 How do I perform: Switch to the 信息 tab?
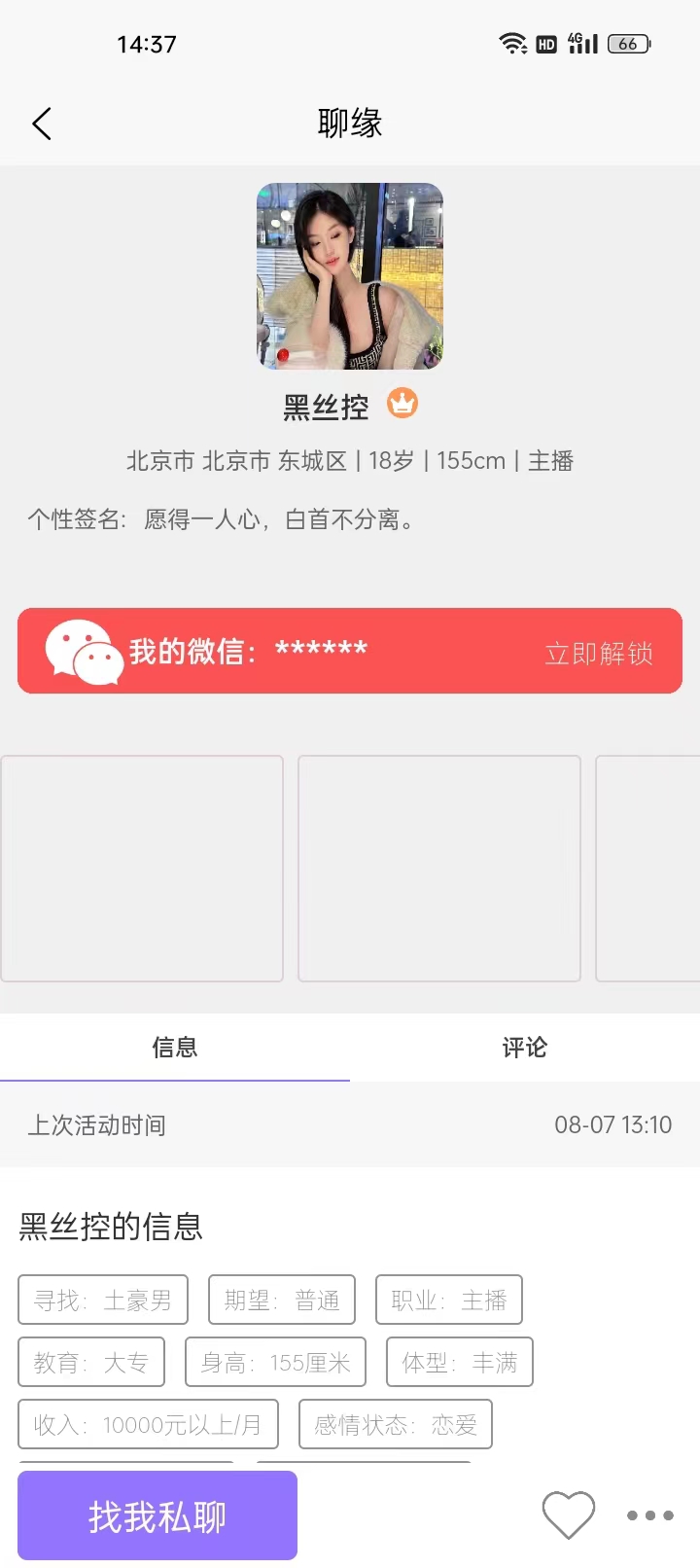[175, 1048]
